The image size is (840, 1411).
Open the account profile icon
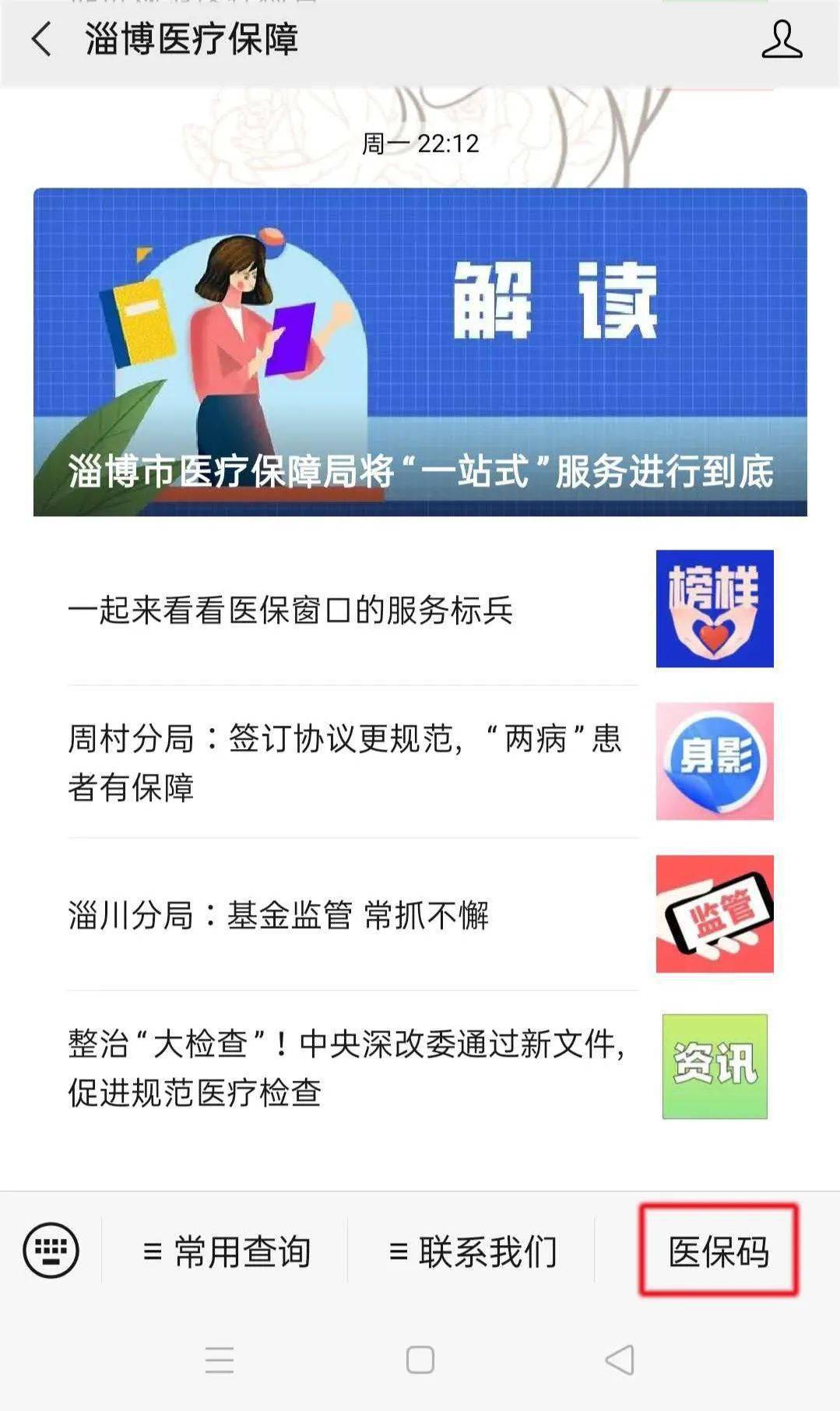click(782, 39)
